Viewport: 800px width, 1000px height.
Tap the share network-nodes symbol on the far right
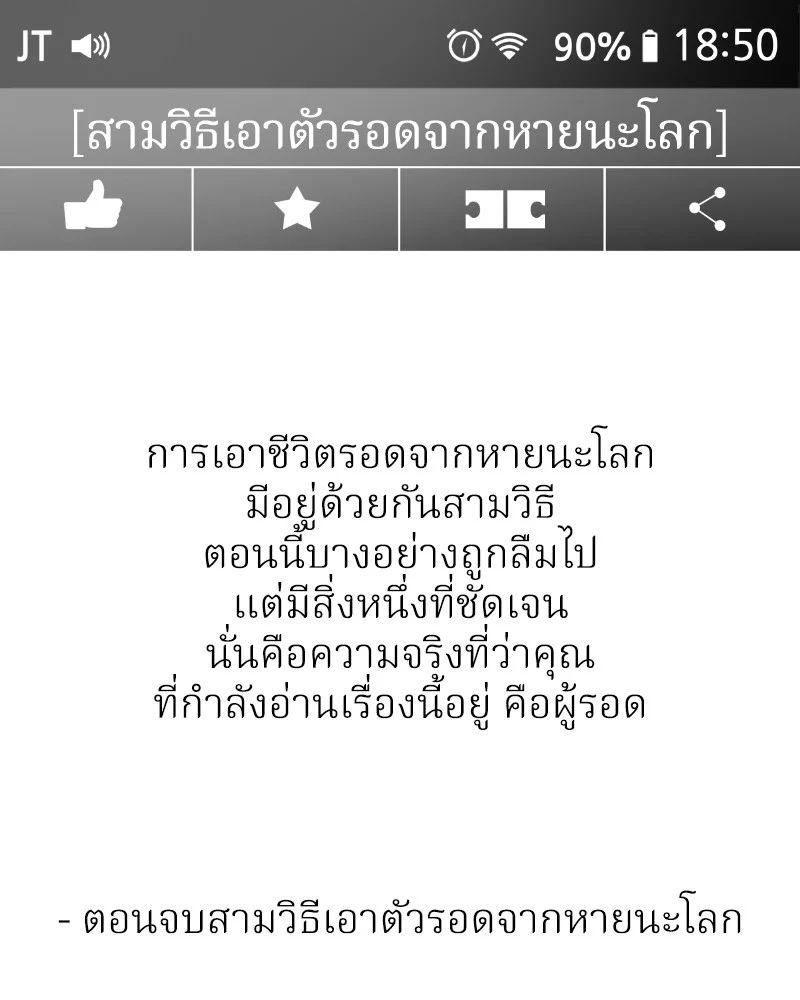pos(706,210)
